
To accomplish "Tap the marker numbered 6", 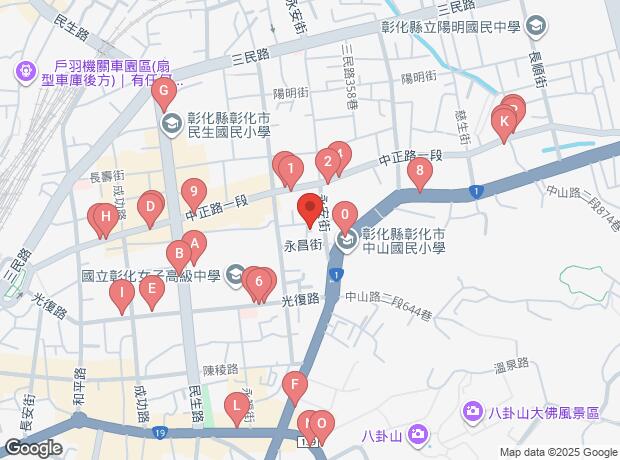I will [x=259, y=283].
